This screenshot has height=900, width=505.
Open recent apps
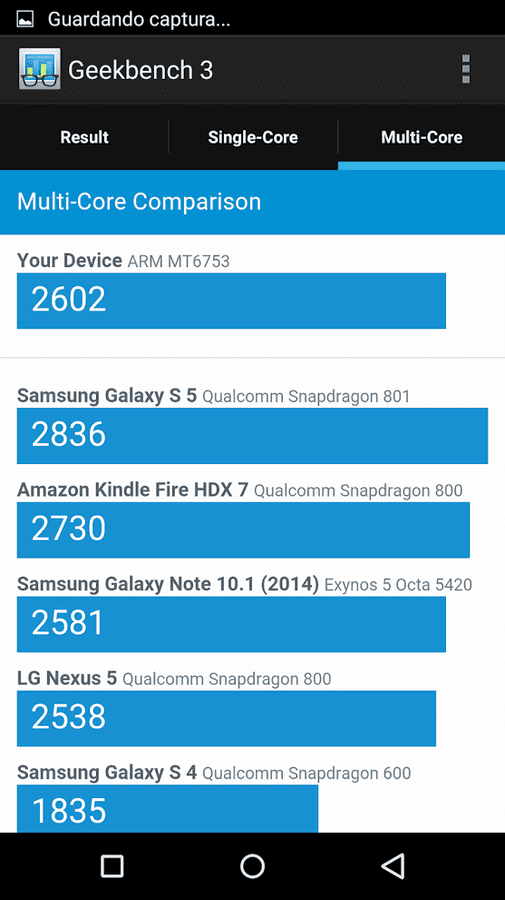pyautogui.click(x=112, y=866)
